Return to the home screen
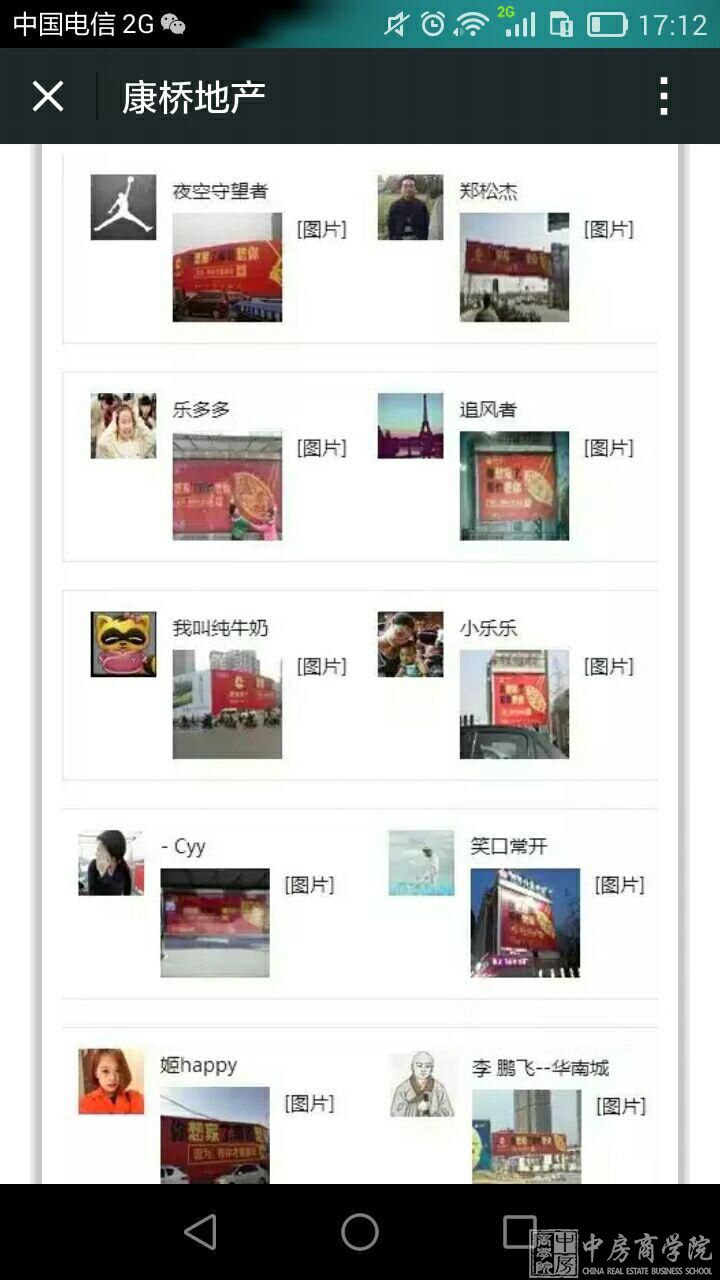The height and width of the screenshot is (1280, 720). [360, 1232]
